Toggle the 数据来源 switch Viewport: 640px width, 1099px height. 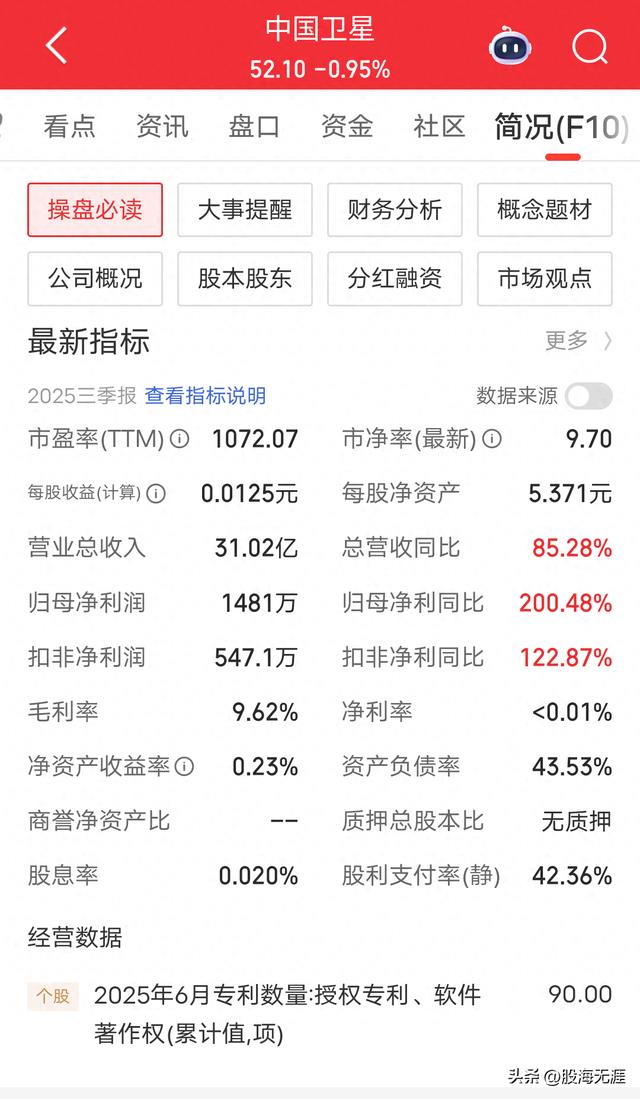coord(588,396)
